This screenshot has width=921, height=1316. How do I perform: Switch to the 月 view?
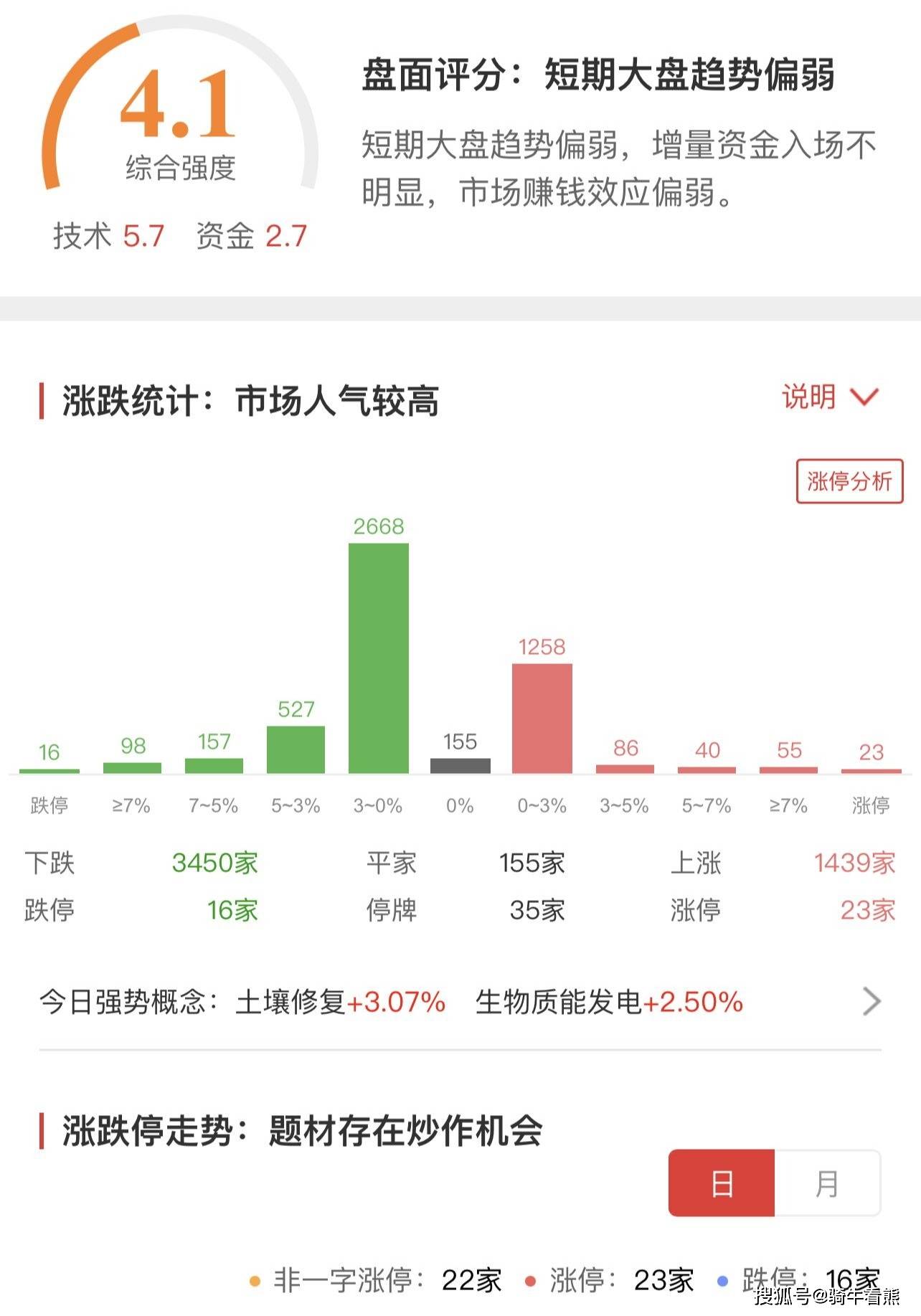827,1183
